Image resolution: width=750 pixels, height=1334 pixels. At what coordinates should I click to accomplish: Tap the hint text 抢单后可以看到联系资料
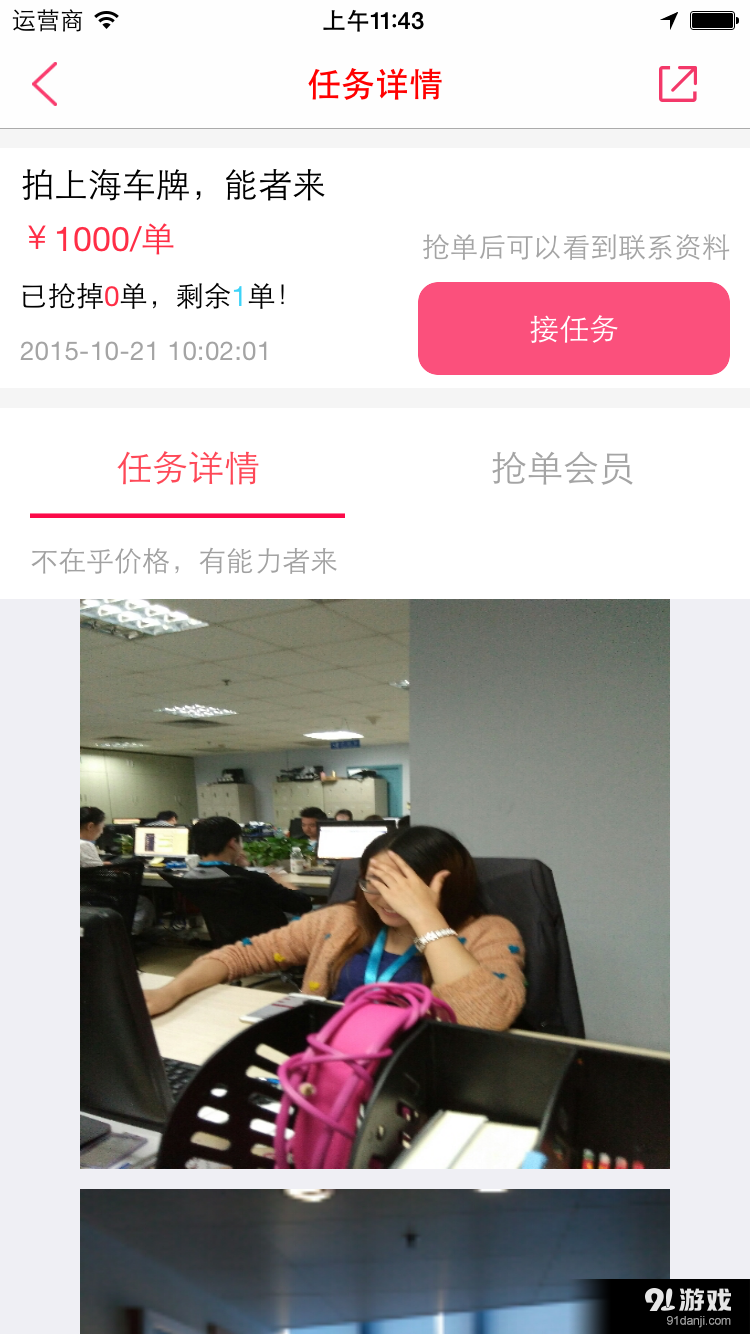[x=574, y=248]
